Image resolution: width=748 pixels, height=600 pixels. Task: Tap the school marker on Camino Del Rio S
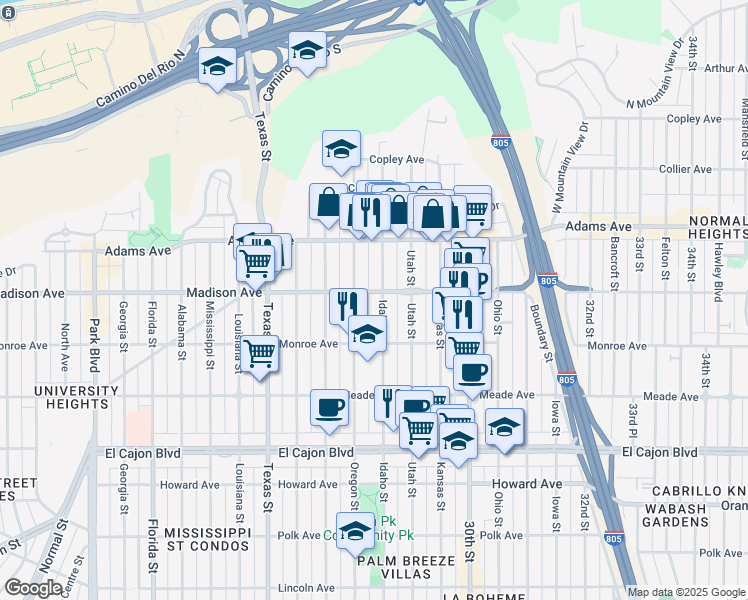(307, 52)
